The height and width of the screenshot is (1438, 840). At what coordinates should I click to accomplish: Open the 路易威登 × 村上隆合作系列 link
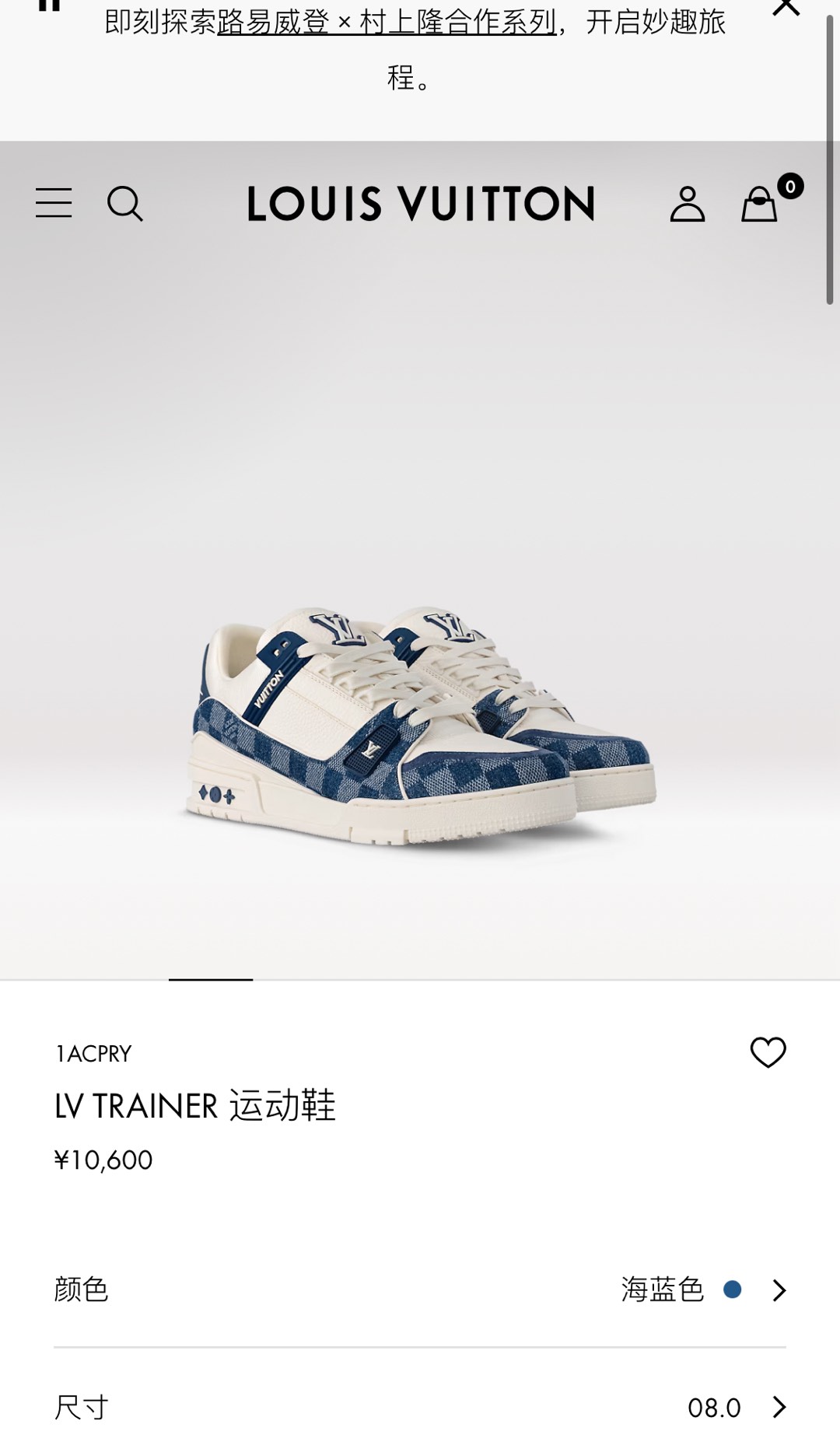[x=387, y=23]
